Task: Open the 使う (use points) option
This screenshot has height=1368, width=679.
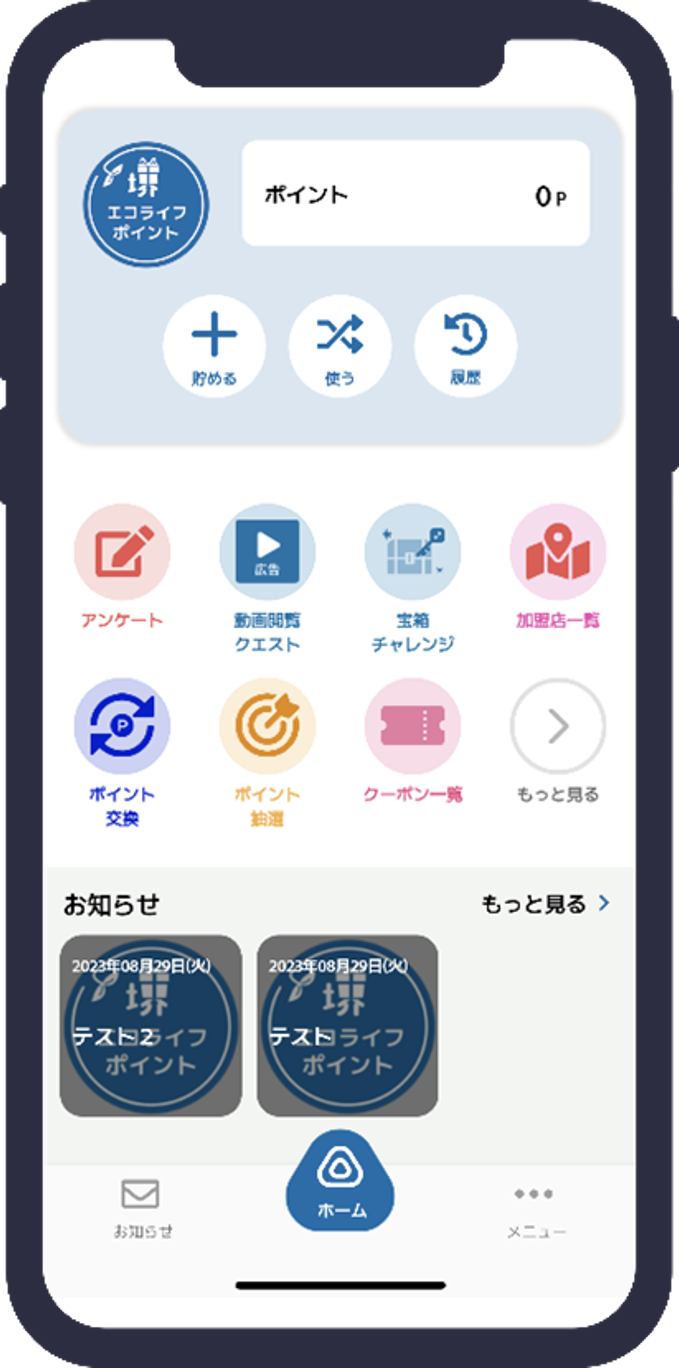Action: point(340,346)
